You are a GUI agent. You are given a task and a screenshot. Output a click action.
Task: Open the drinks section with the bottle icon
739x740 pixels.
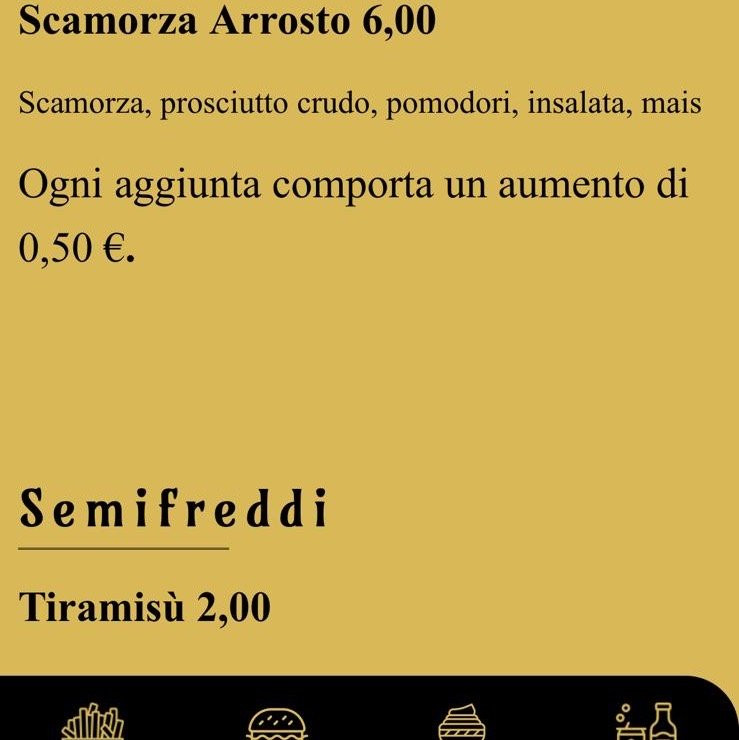point(647,721)
